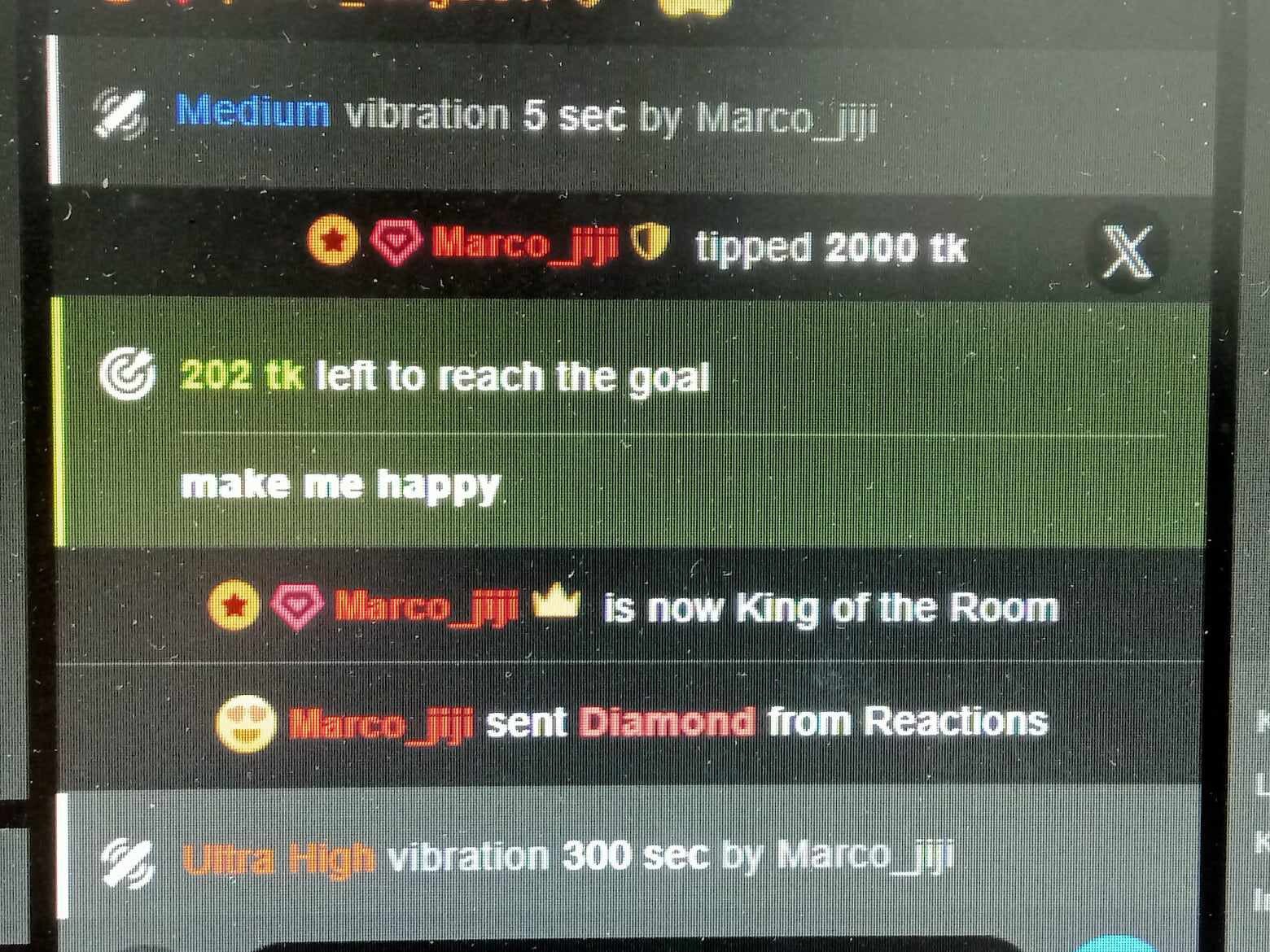Open Marco_jiji from the Diamond reaction message
This screenshot has width=1270, height=952.
coord(381,723)
